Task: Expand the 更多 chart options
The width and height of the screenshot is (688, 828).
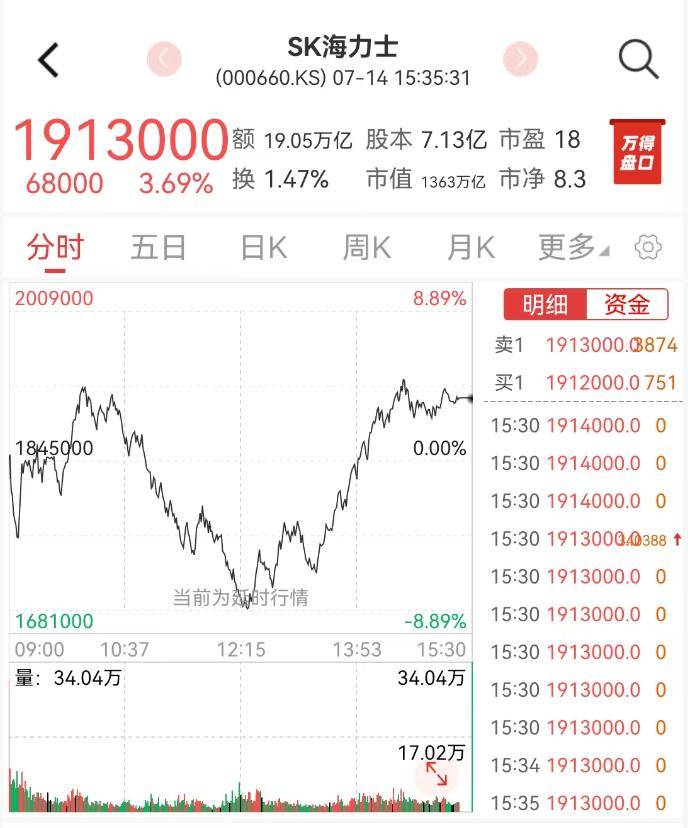Action: coord(573,247)
